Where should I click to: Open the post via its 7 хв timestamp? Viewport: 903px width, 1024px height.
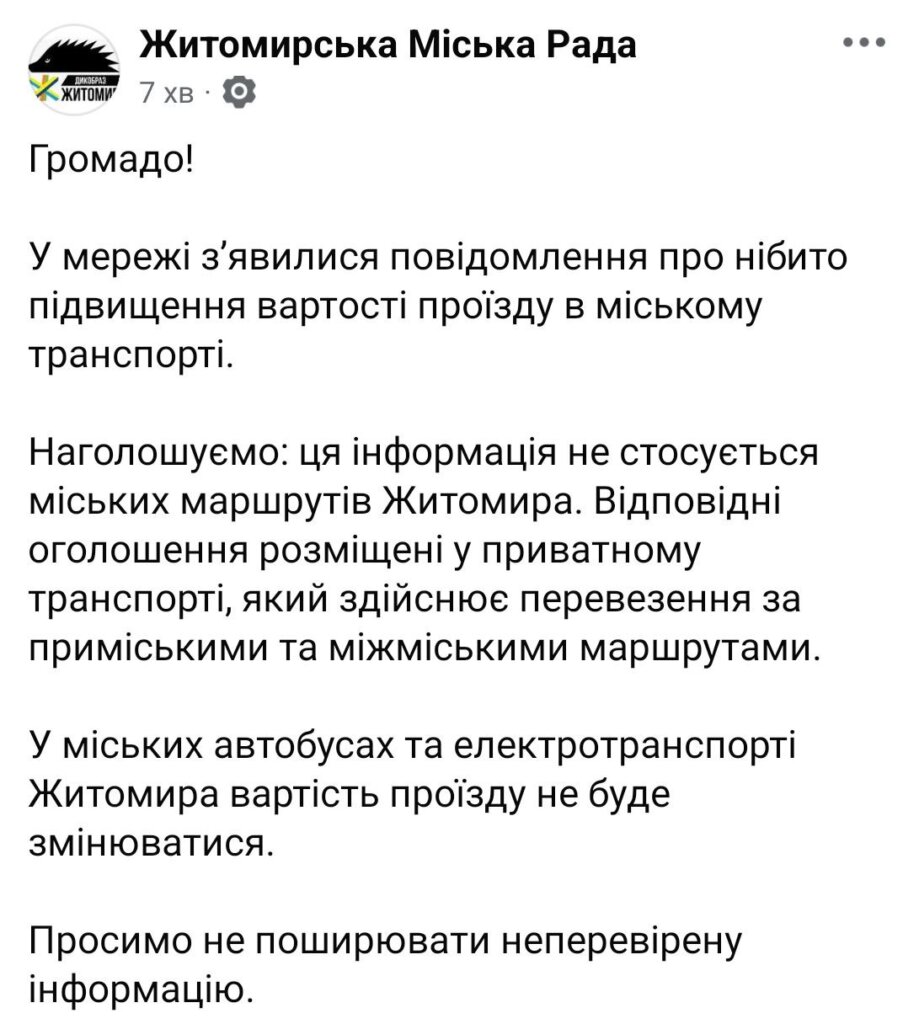pyautogui.click(x=167, y=94)
